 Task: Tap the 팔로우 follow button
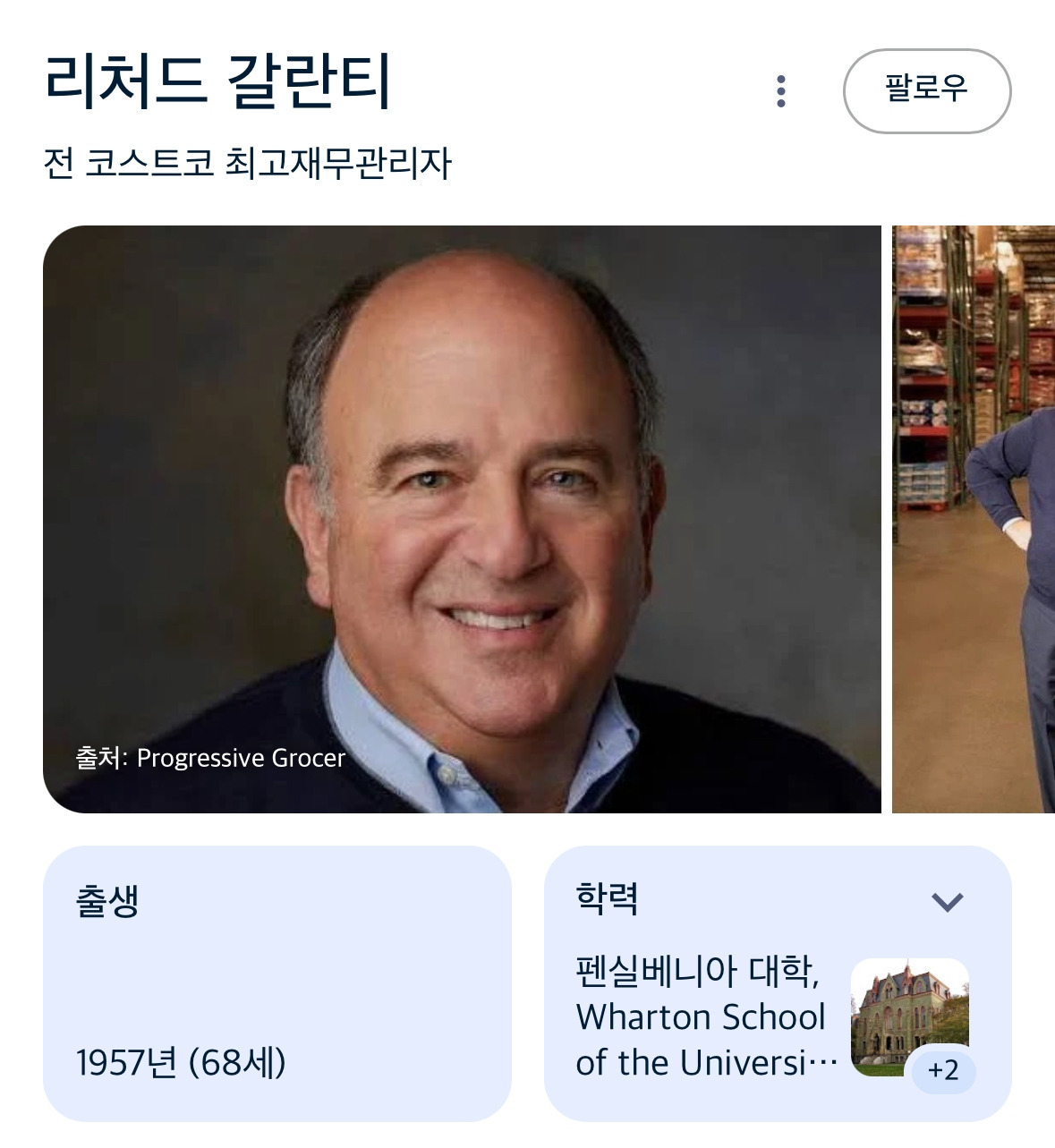(927, 91)
